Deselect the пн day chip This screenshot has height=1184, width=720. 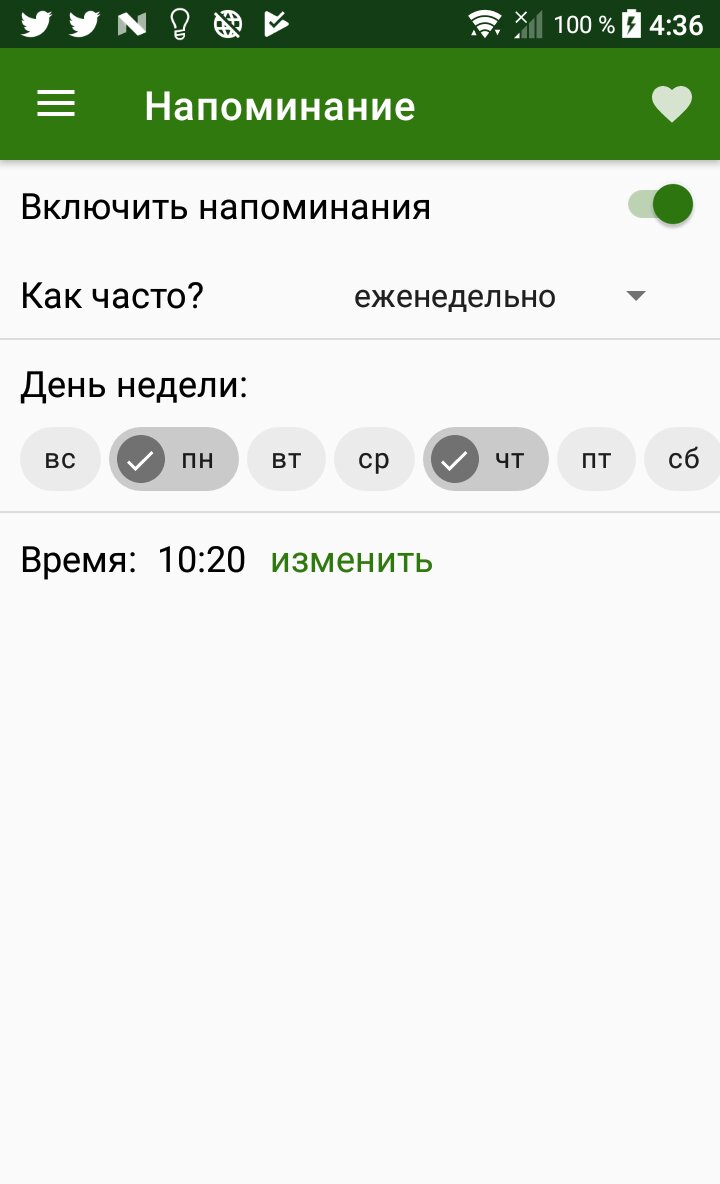(x=174, y=459)
